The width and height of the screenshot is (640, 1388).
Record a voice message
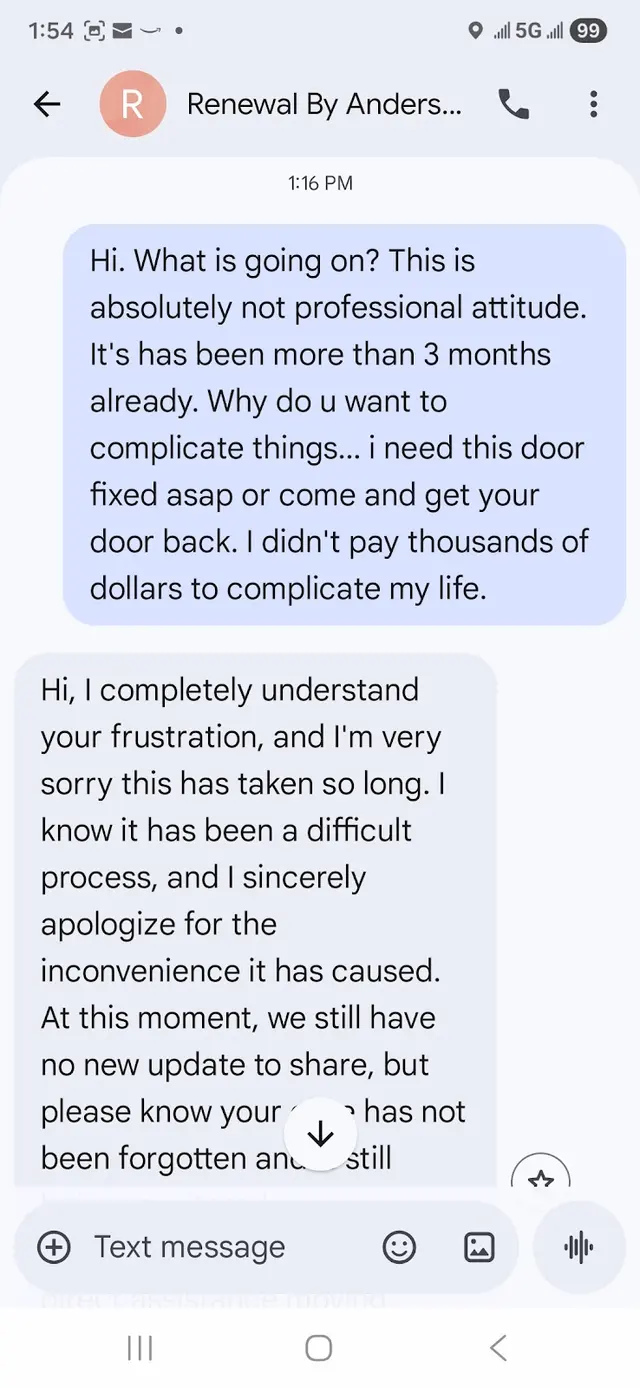tap(579, 1247)
